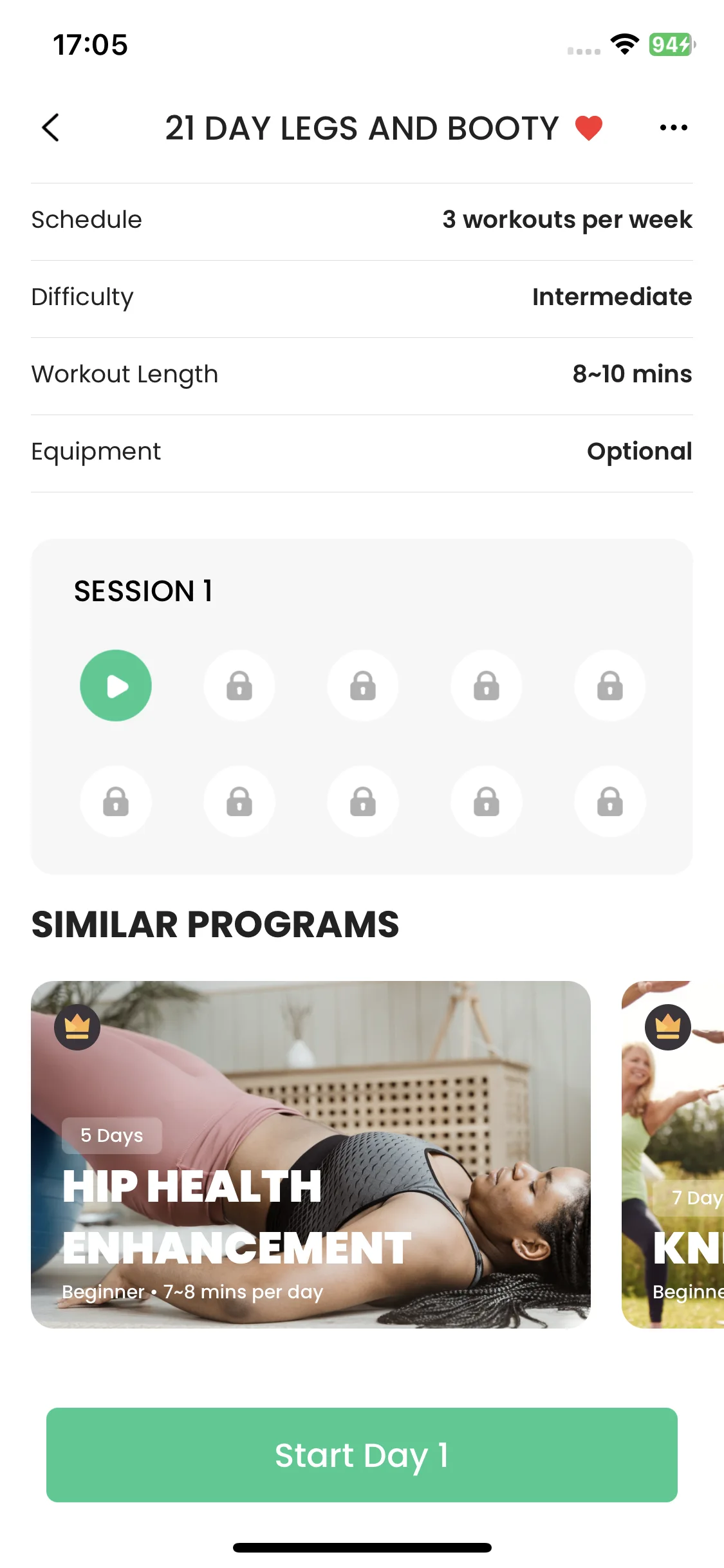724x1568 pixels.
Task: Open the three-dot overflow menu
Action: coord(673,127)
